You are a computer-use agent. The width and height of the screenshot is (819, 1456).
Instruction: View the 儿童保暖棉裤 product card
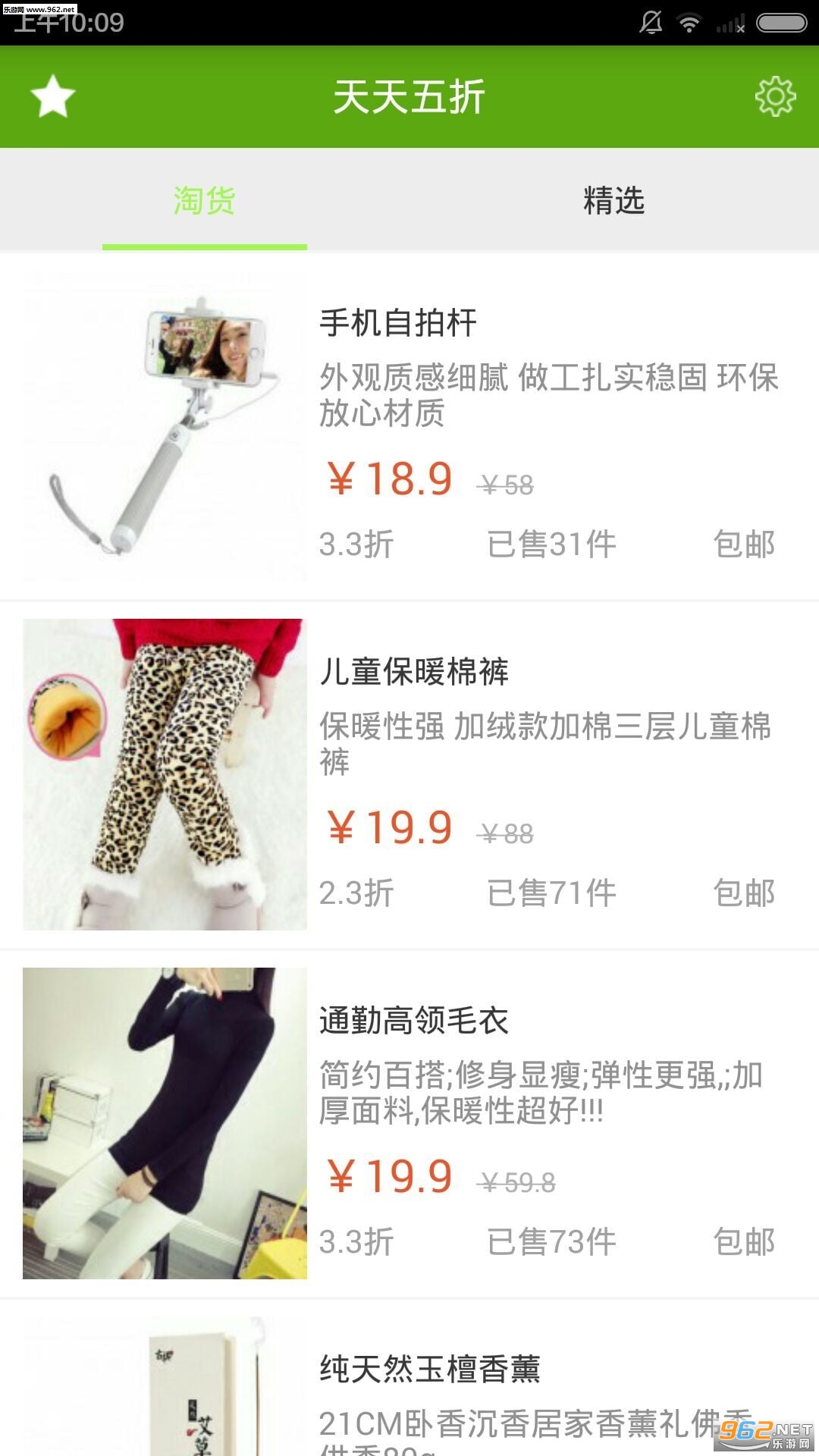tap(409, 775)
